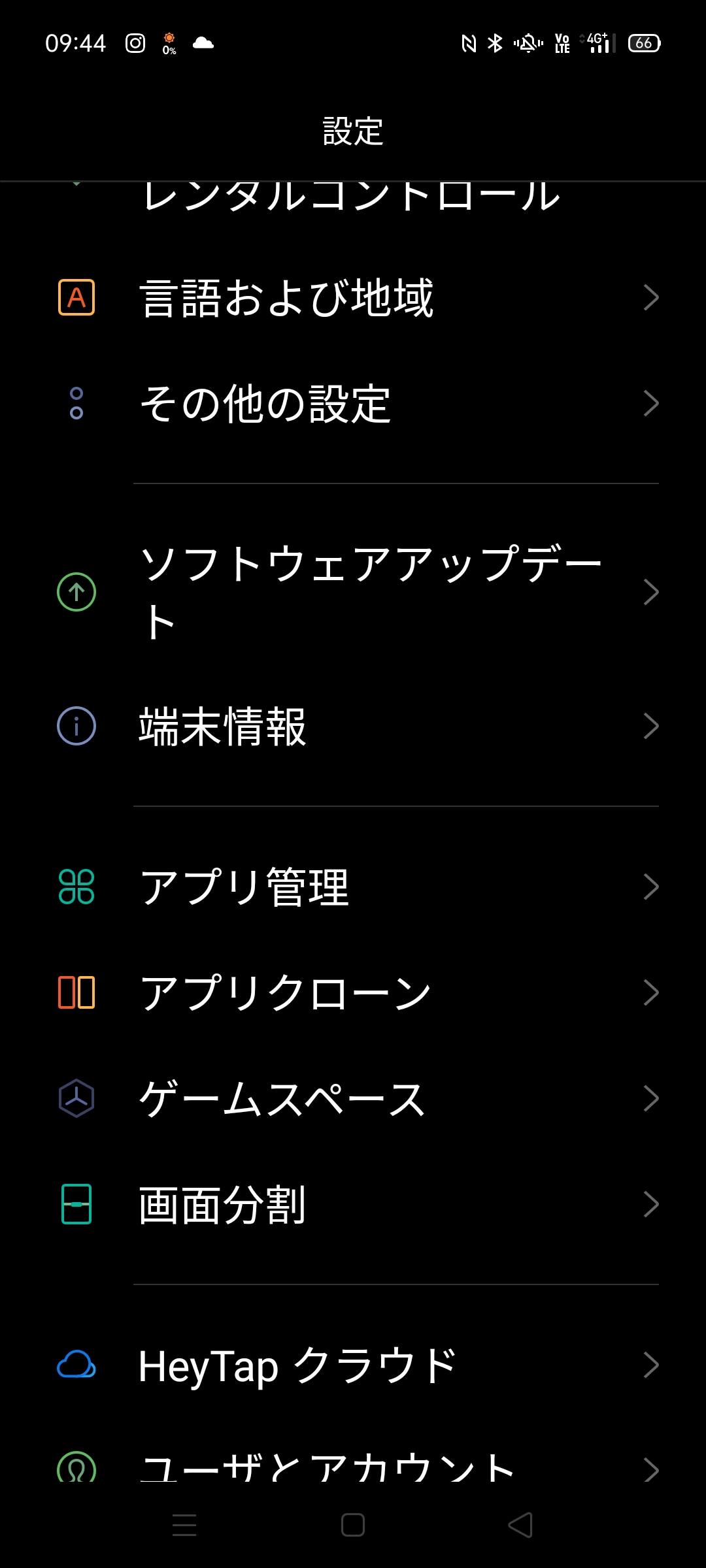Tap the 画面分割 row

(353, 1205)
